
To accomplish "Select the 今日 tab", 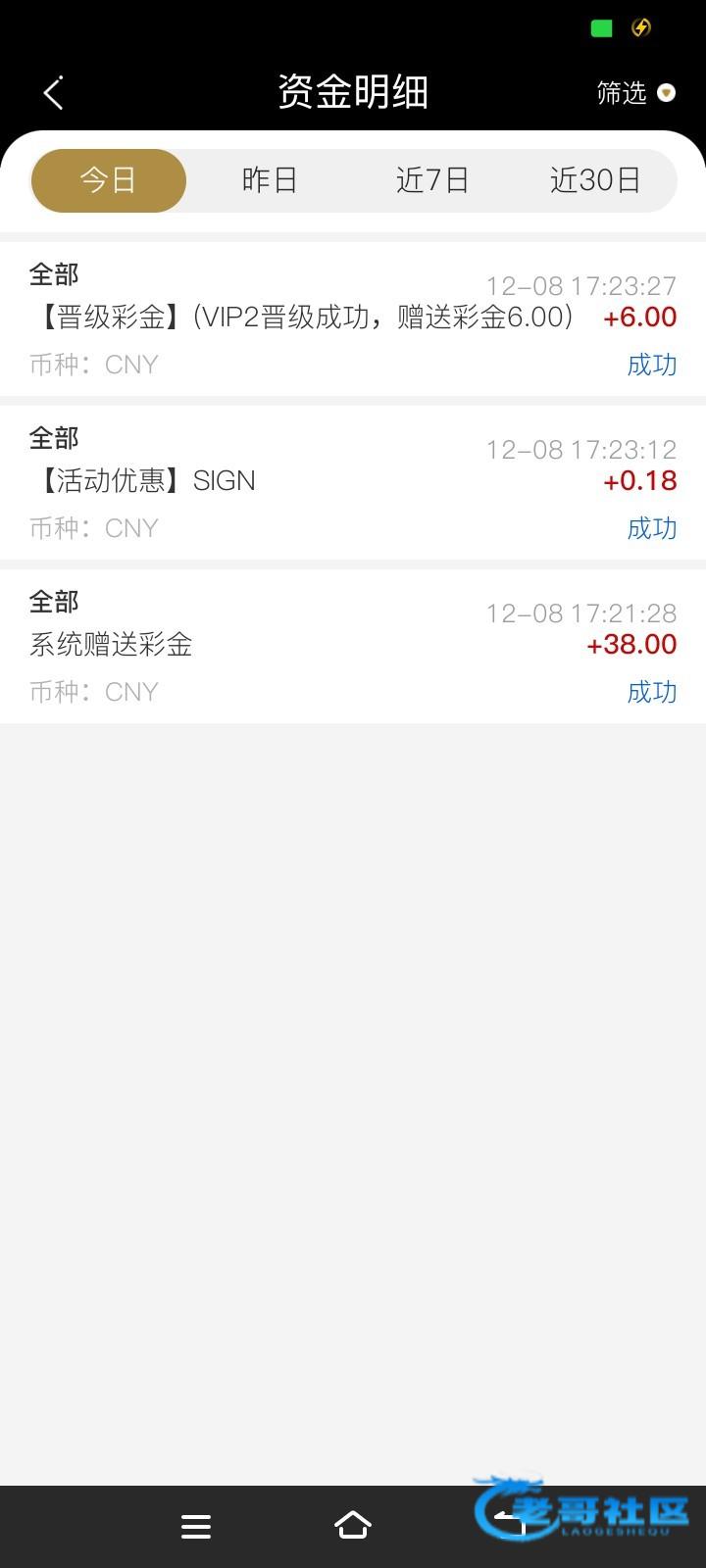I will click(108, 180).
